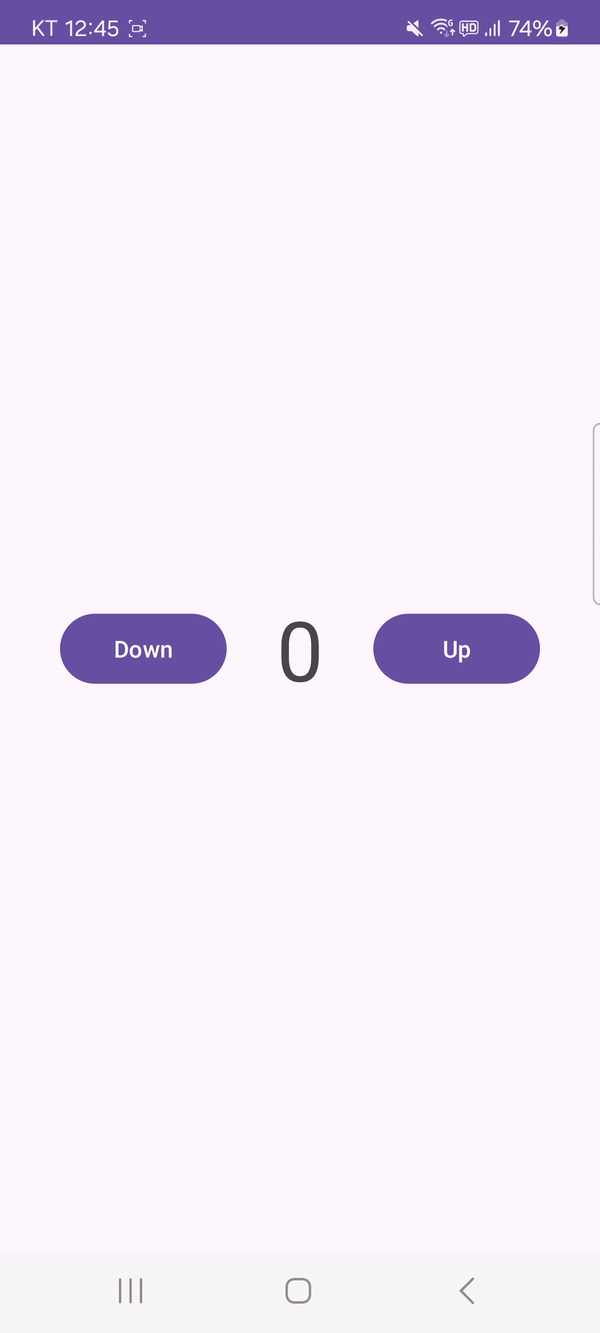The image size is (600, 1333).
Task: Go back using the navigation bar
Action: [x=467, y=1290]
